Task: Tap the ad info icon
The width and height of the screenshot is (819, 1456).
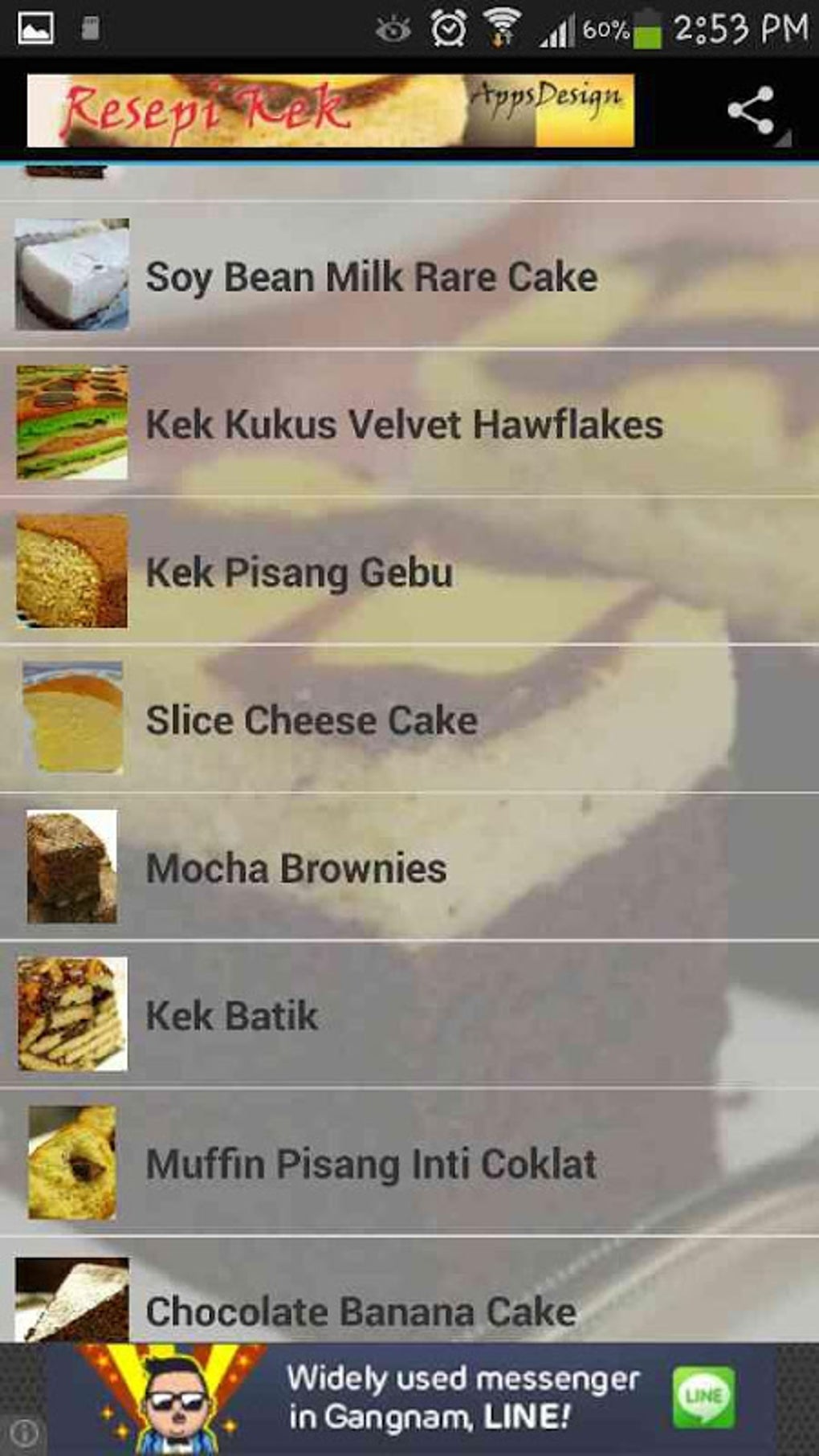Action: click(x=24, y=1431)
